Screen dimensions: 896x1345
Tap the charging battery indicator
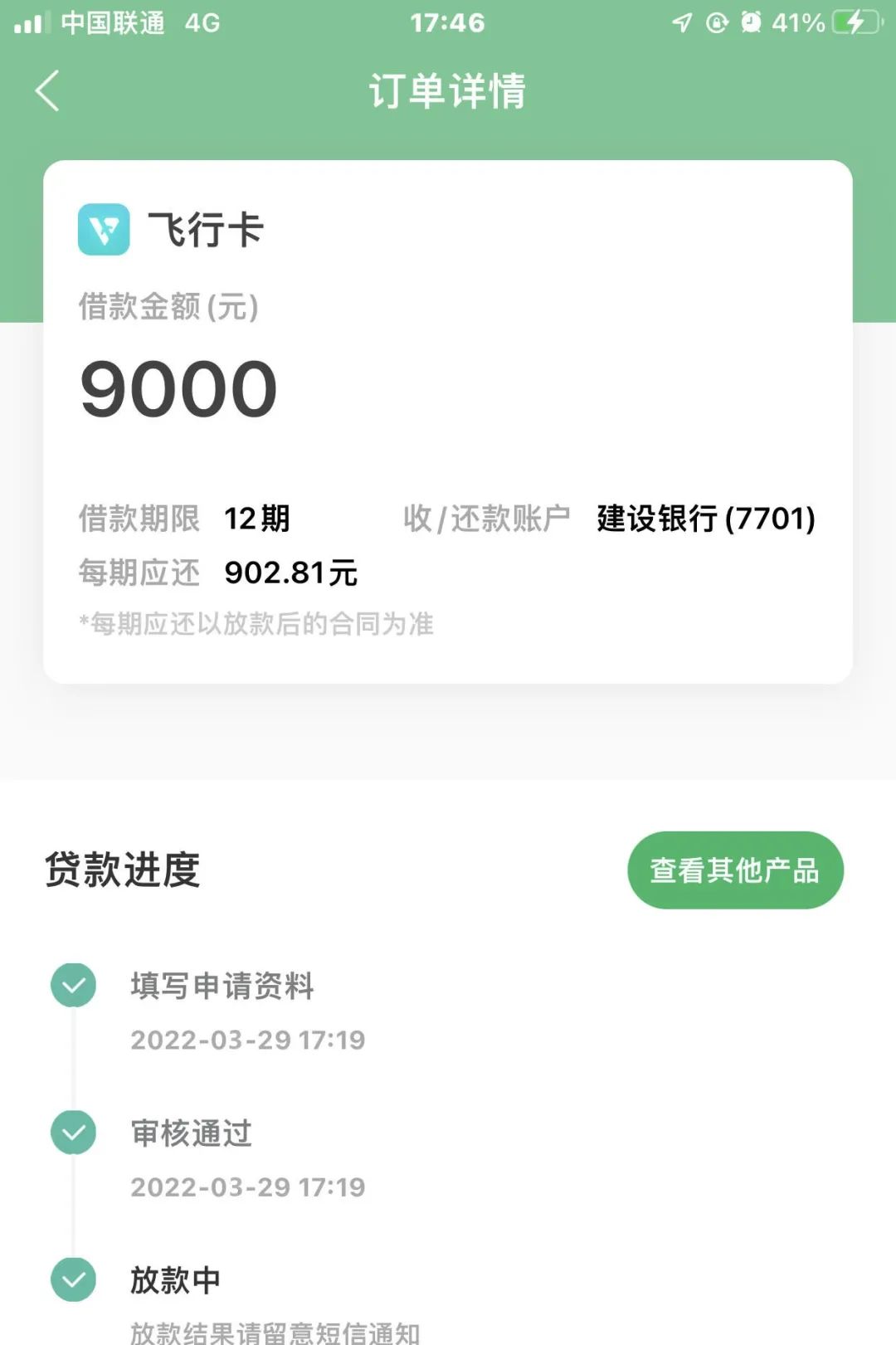click(852, 23)
